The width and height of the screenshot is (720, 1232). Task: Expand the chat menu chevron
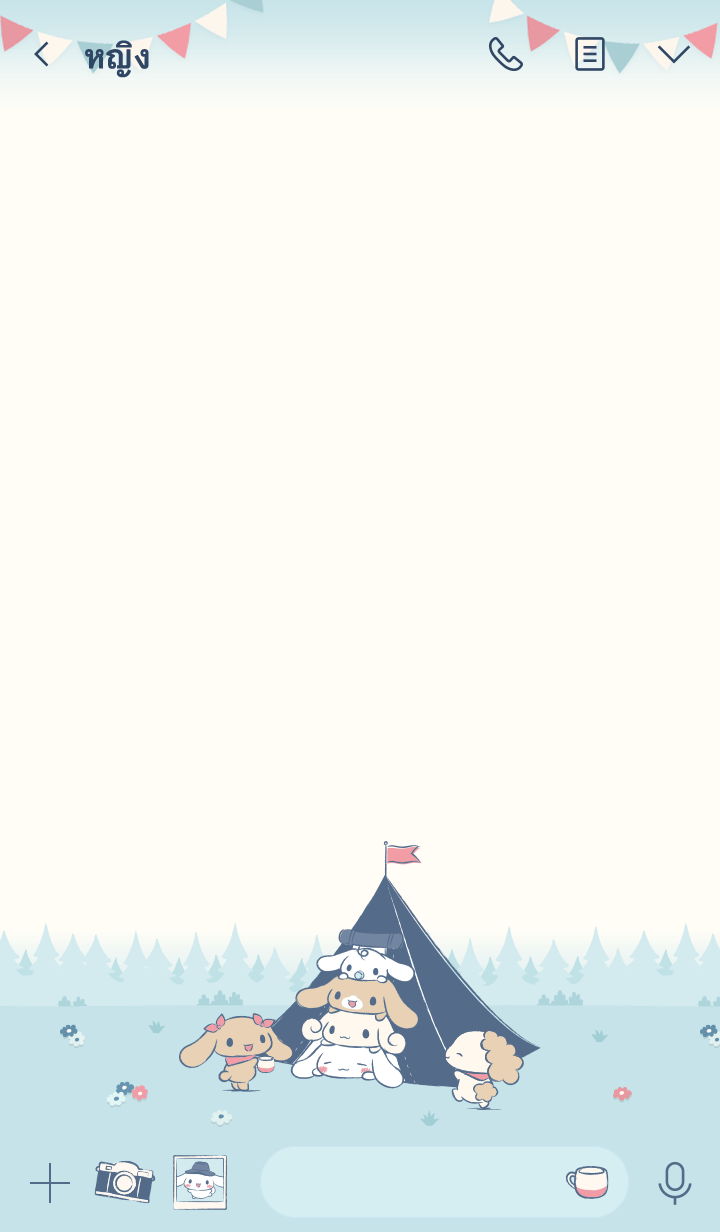(673, 54)
